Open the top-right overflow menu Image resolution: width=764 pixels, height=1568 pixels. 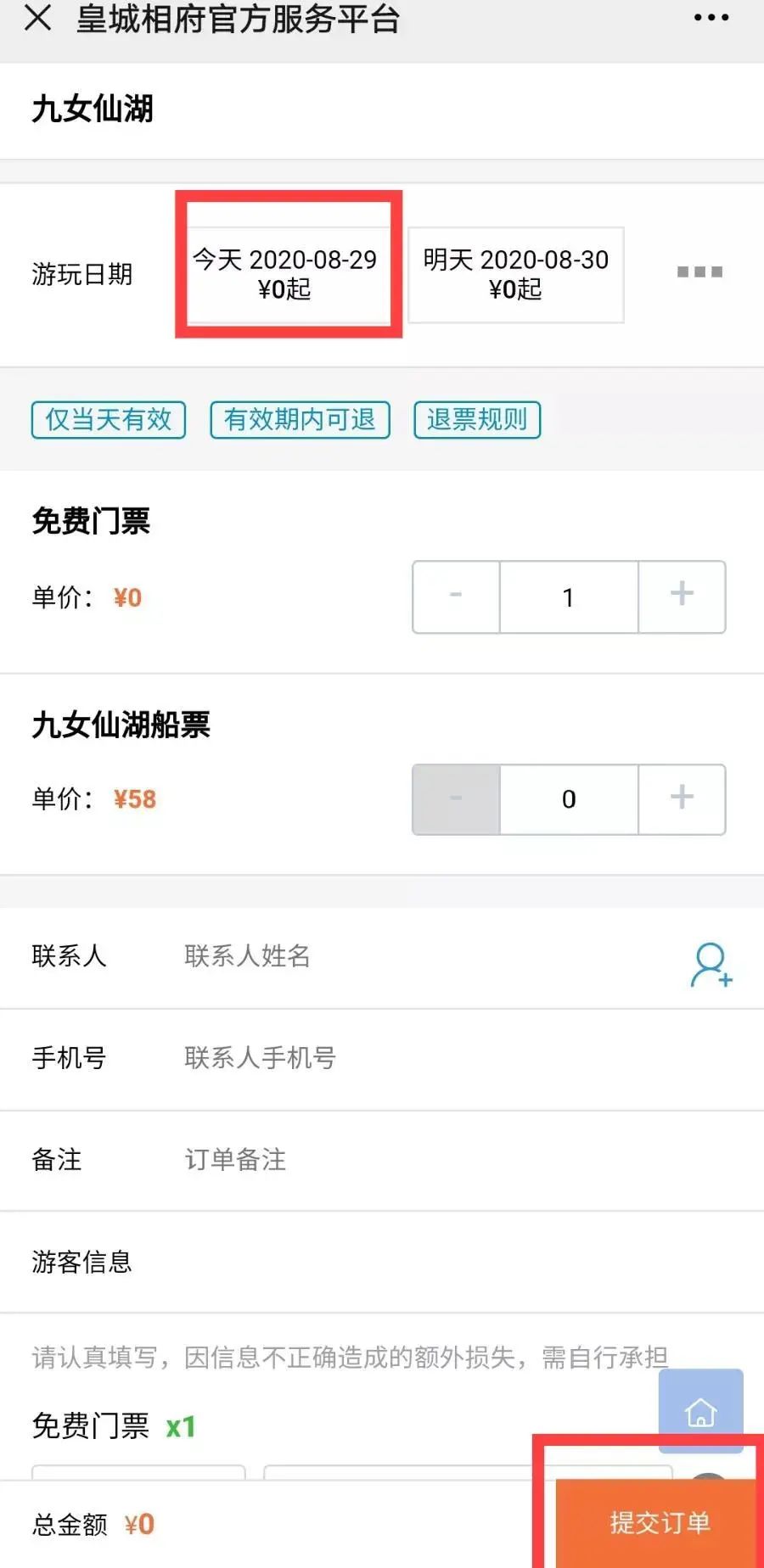click(711, 18)
